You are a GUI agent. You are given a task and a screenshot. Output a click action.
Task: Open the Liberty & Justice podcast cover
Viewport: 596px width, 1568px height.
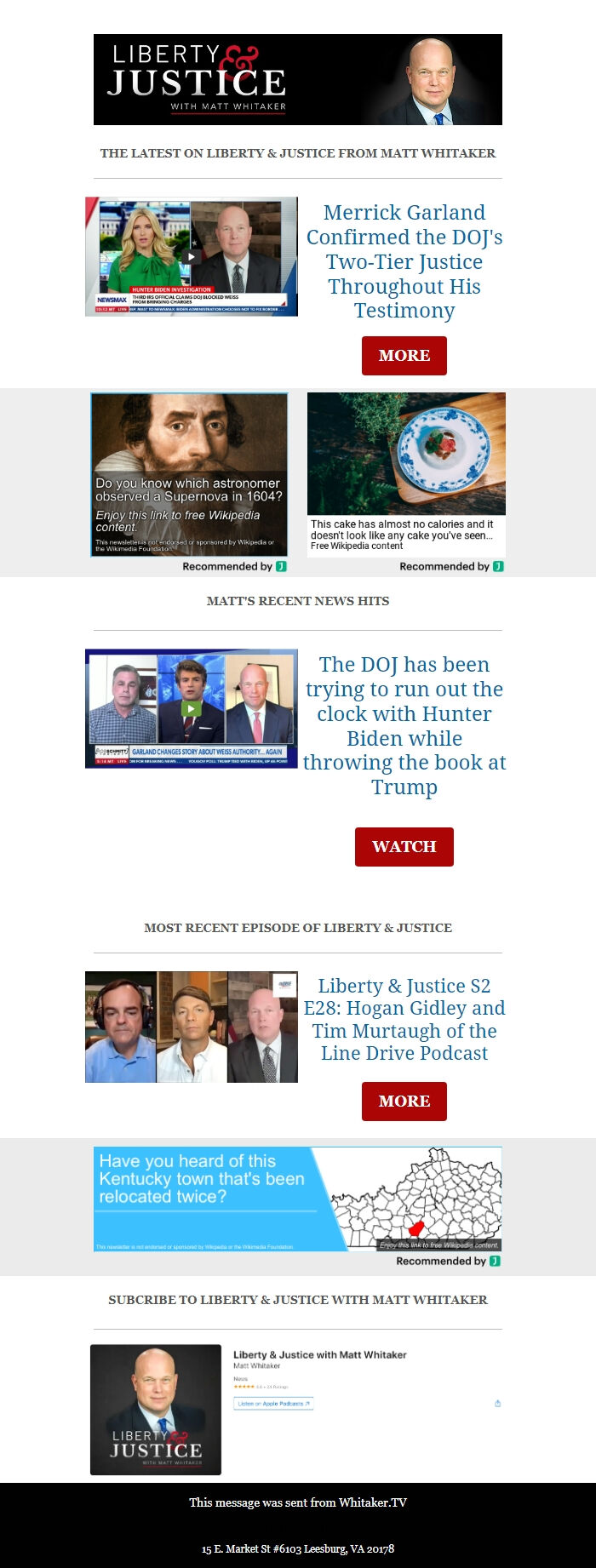[x=156, y=1410]
